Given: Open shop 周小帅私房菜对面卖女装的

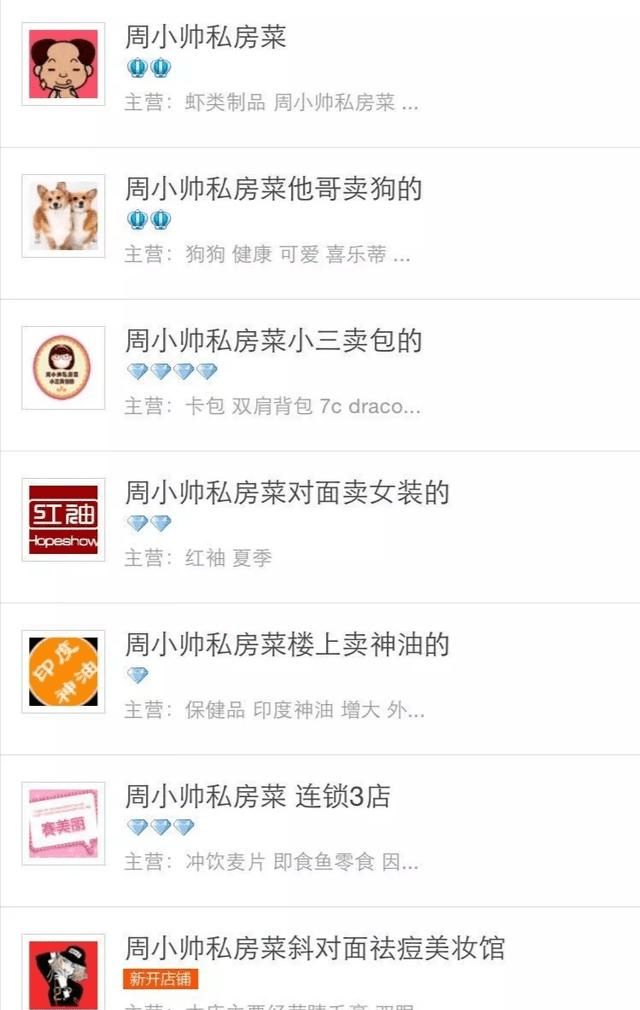Looking at the screenshot, I should (x=287, y=493).
